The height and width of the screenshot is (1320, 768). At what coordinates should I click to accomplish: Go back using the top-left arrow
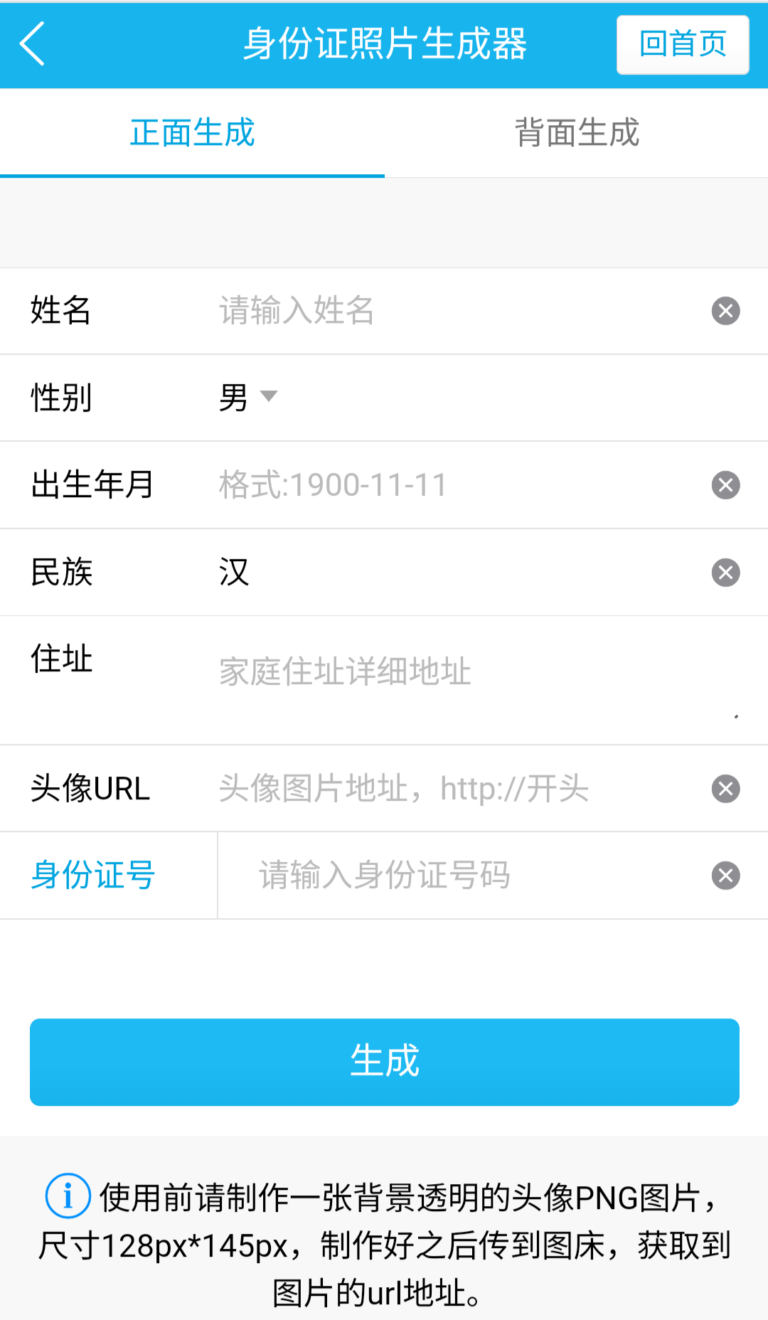(33, 45)
